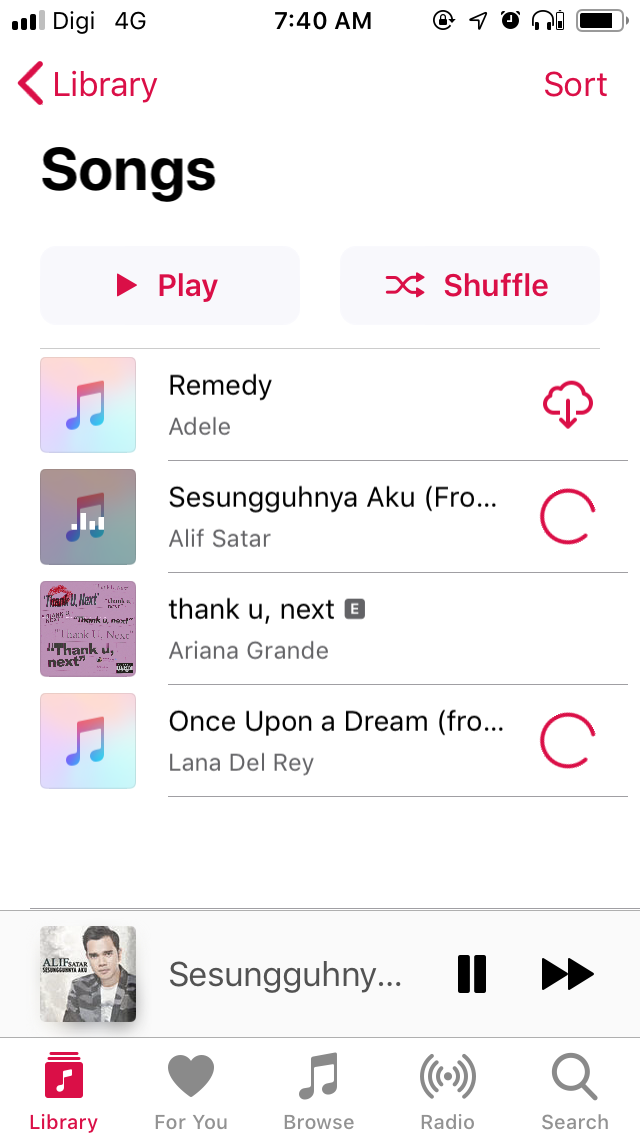Image resolution: width=640 pixels, height=1136 pixels.
Task: Cancel the Once Upon a Dream download
Action: click(x=567, y=741)
